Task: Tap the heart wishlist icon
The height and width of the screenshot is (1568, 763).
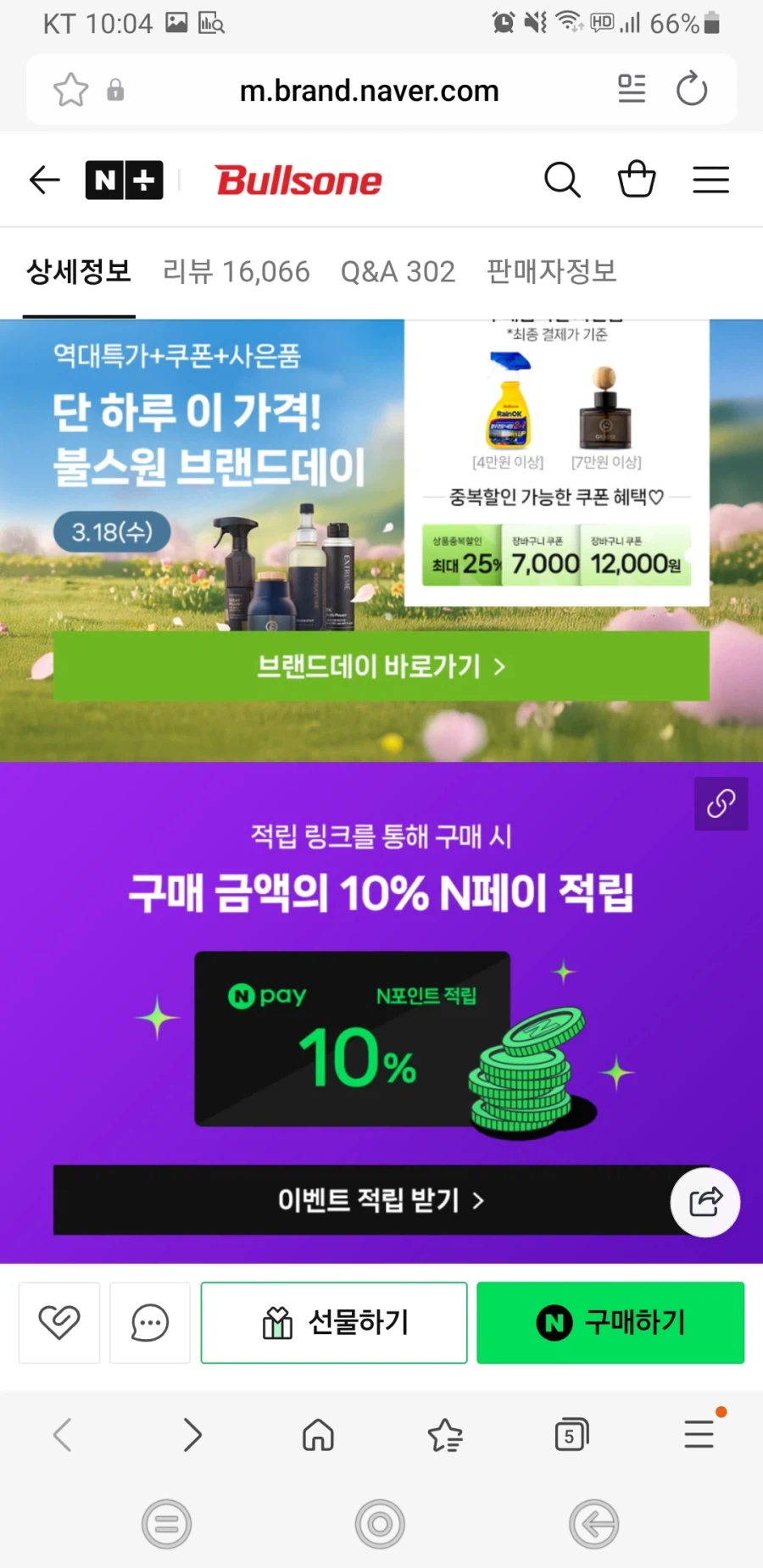Action: [58, 1323]
